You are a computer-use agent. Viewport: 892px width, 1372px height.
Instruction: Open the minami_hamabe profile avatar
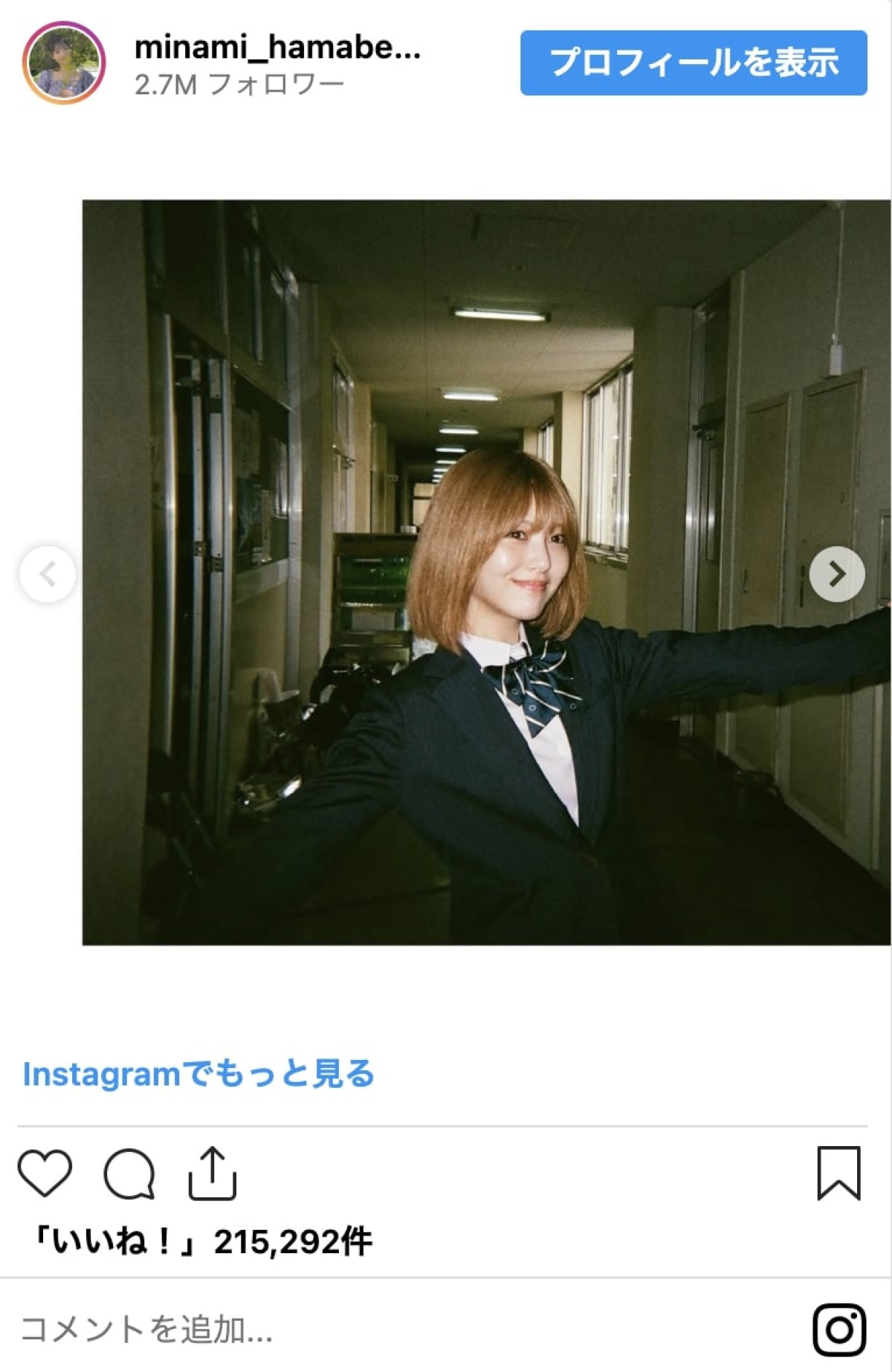tap(64, 62)
